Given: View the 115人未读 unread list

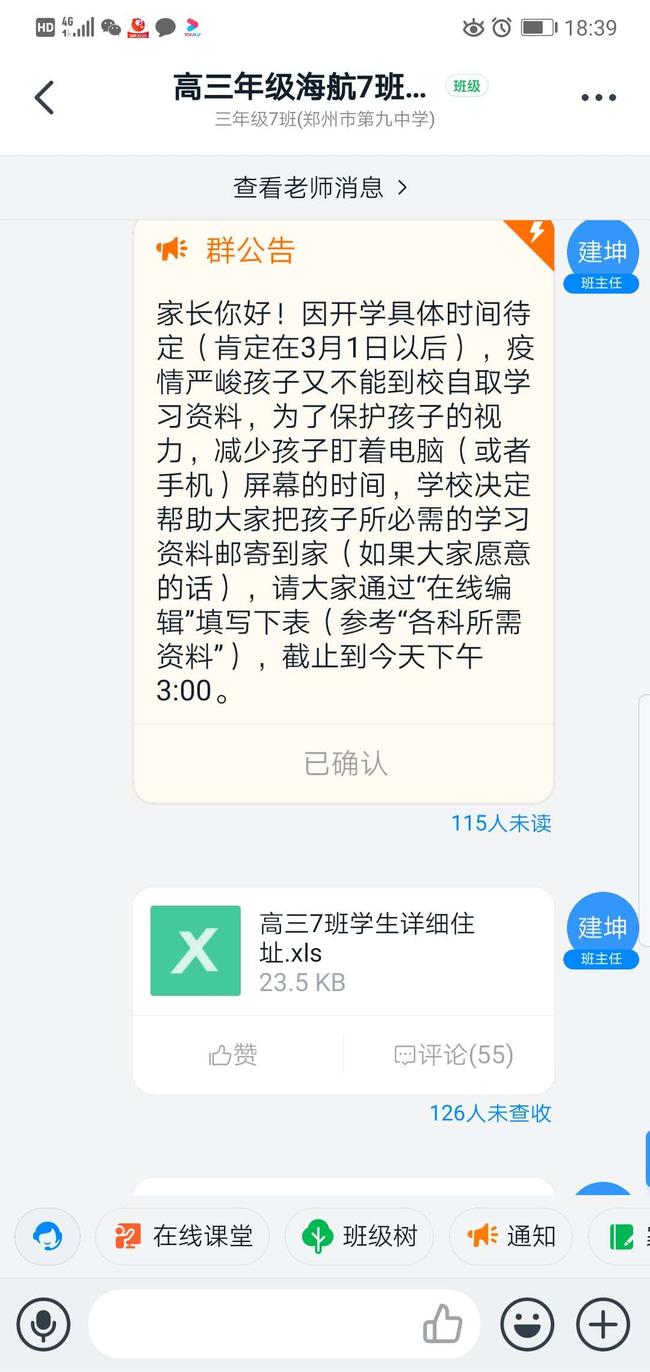Looking at the screenshot, I should pyautogui.click(x=501, y=823).
